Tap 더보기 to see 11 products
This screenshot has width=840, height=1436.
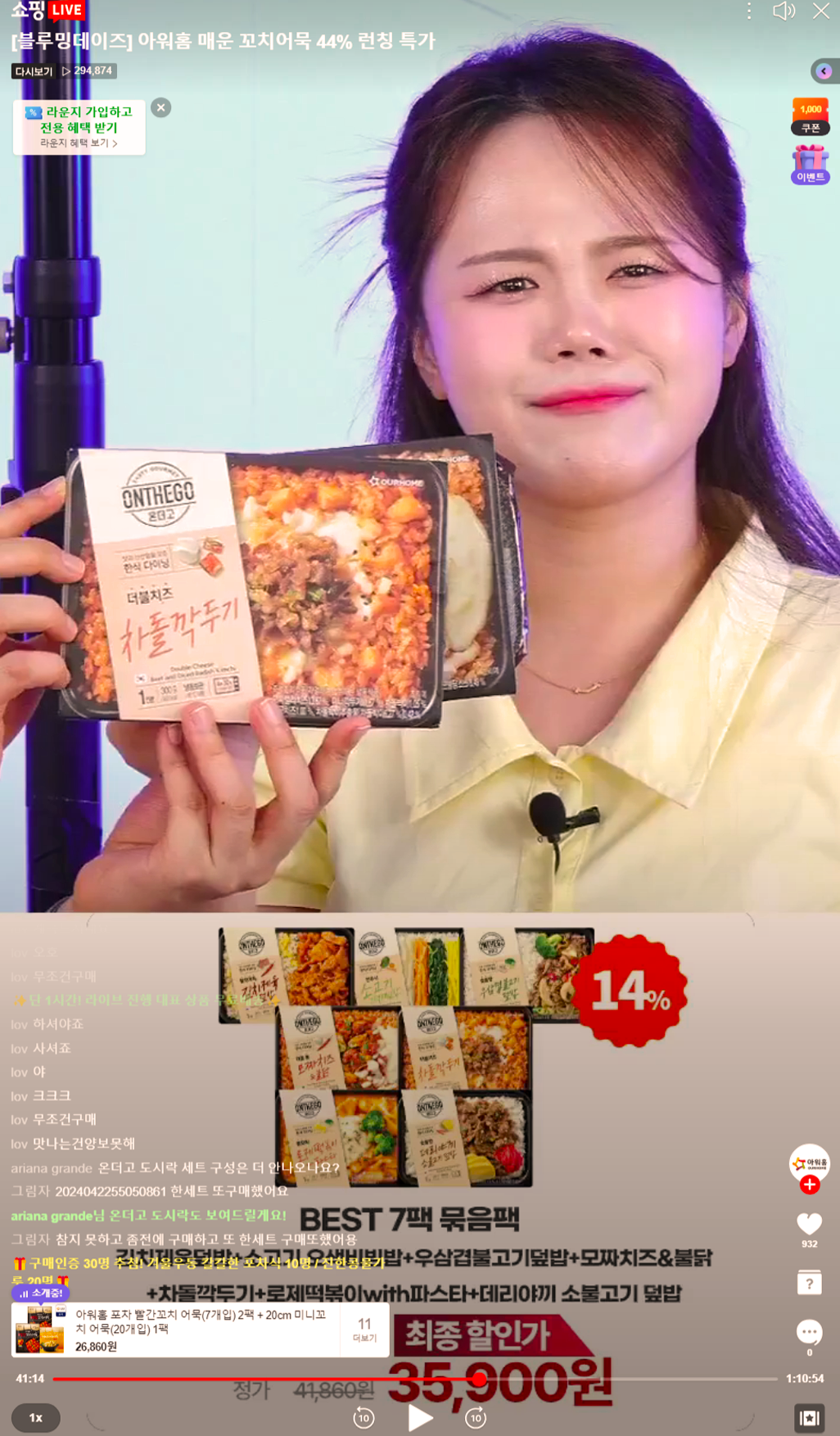tap(364, 1329)
